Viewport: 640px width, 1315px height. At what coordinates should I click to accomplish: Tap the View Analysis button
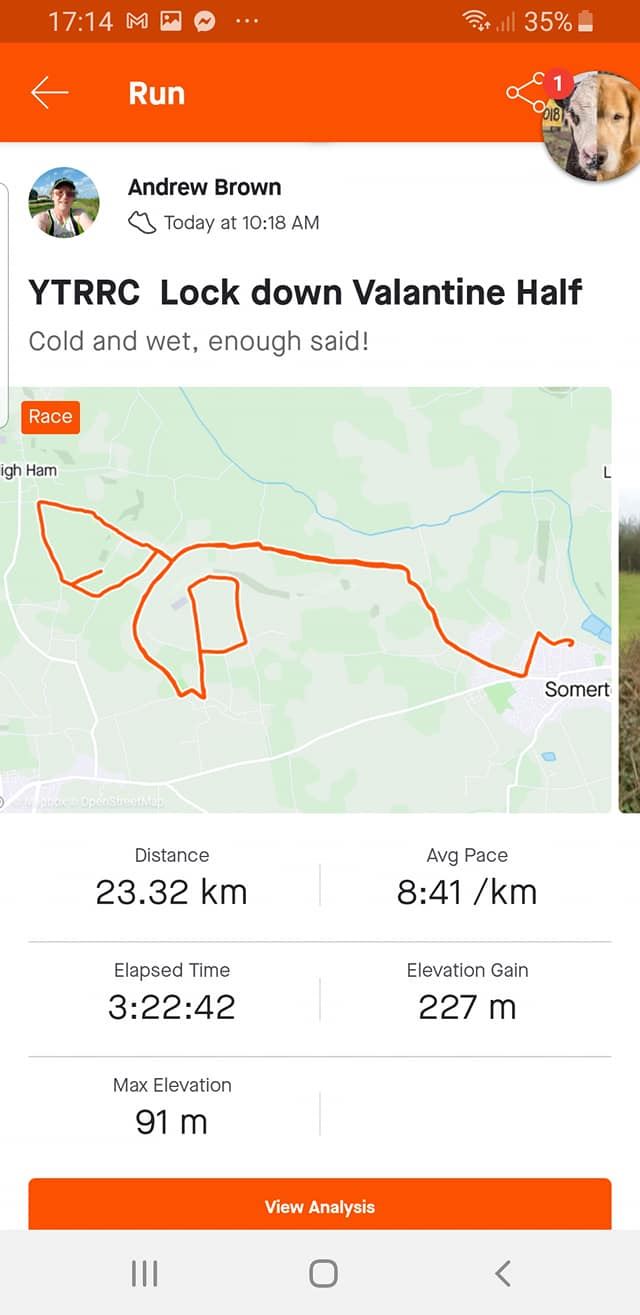(319, 1206)
